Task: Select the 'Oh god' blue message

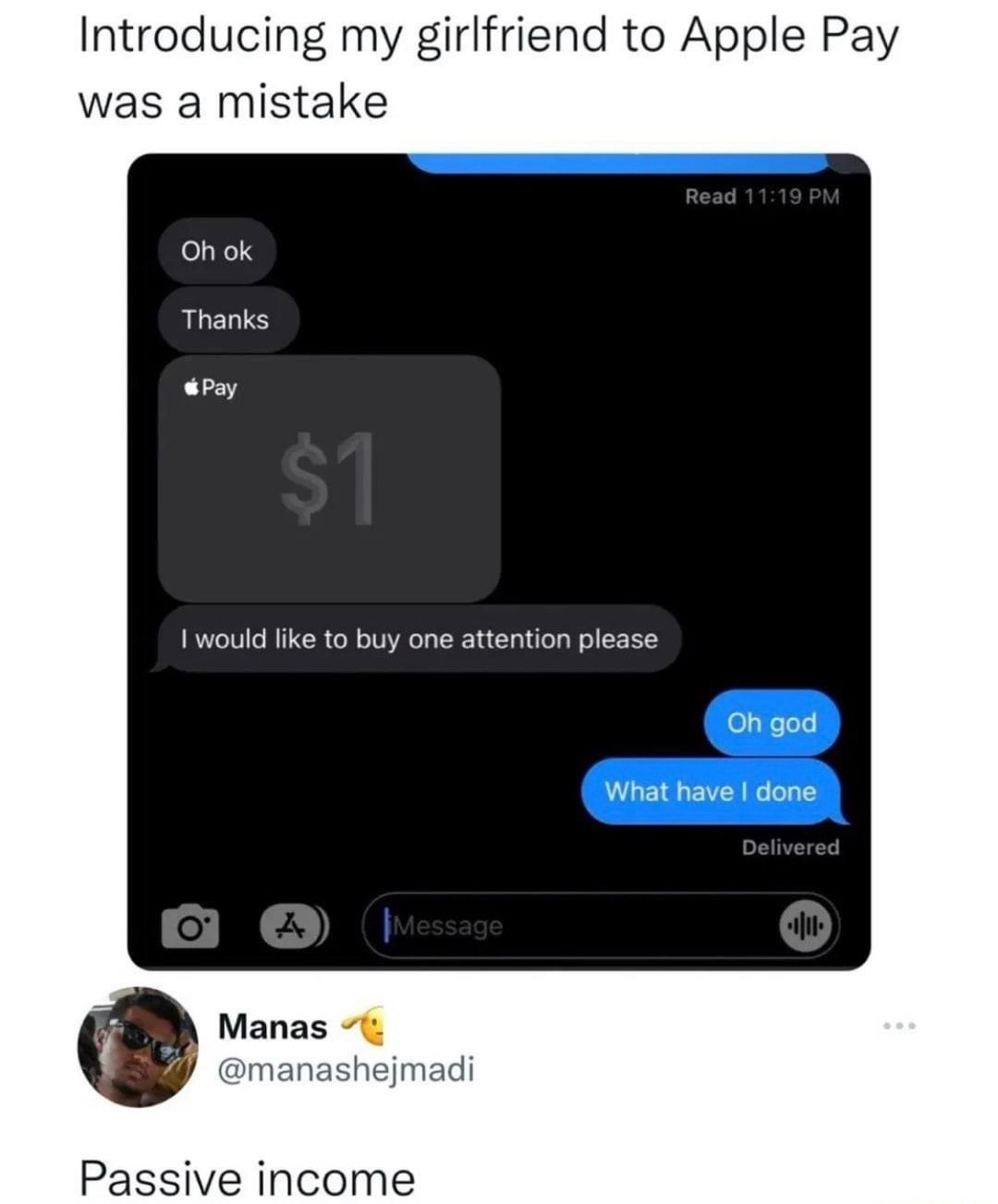Action: [x=773, y=724]
